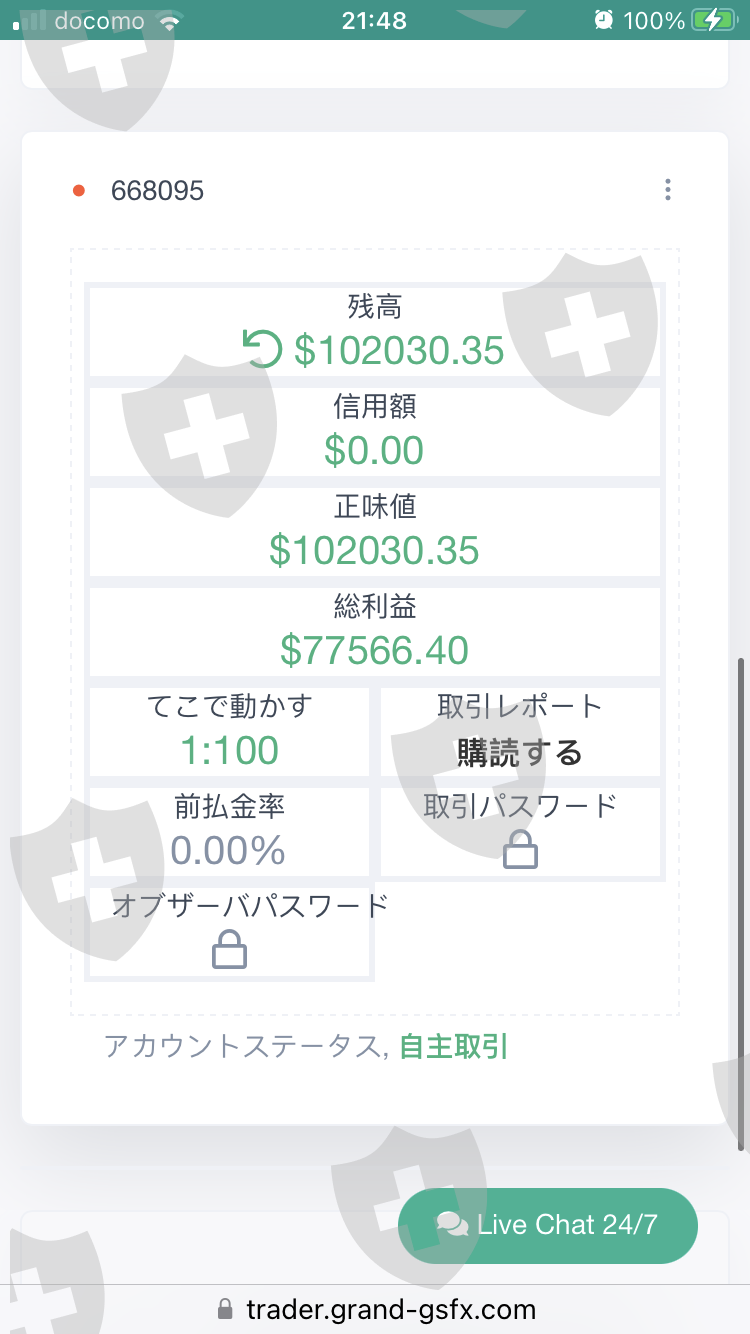This screenshot has height=1334, width=750.
Task: Tap 購読する under 取引レポート
Action: point(519,752)
